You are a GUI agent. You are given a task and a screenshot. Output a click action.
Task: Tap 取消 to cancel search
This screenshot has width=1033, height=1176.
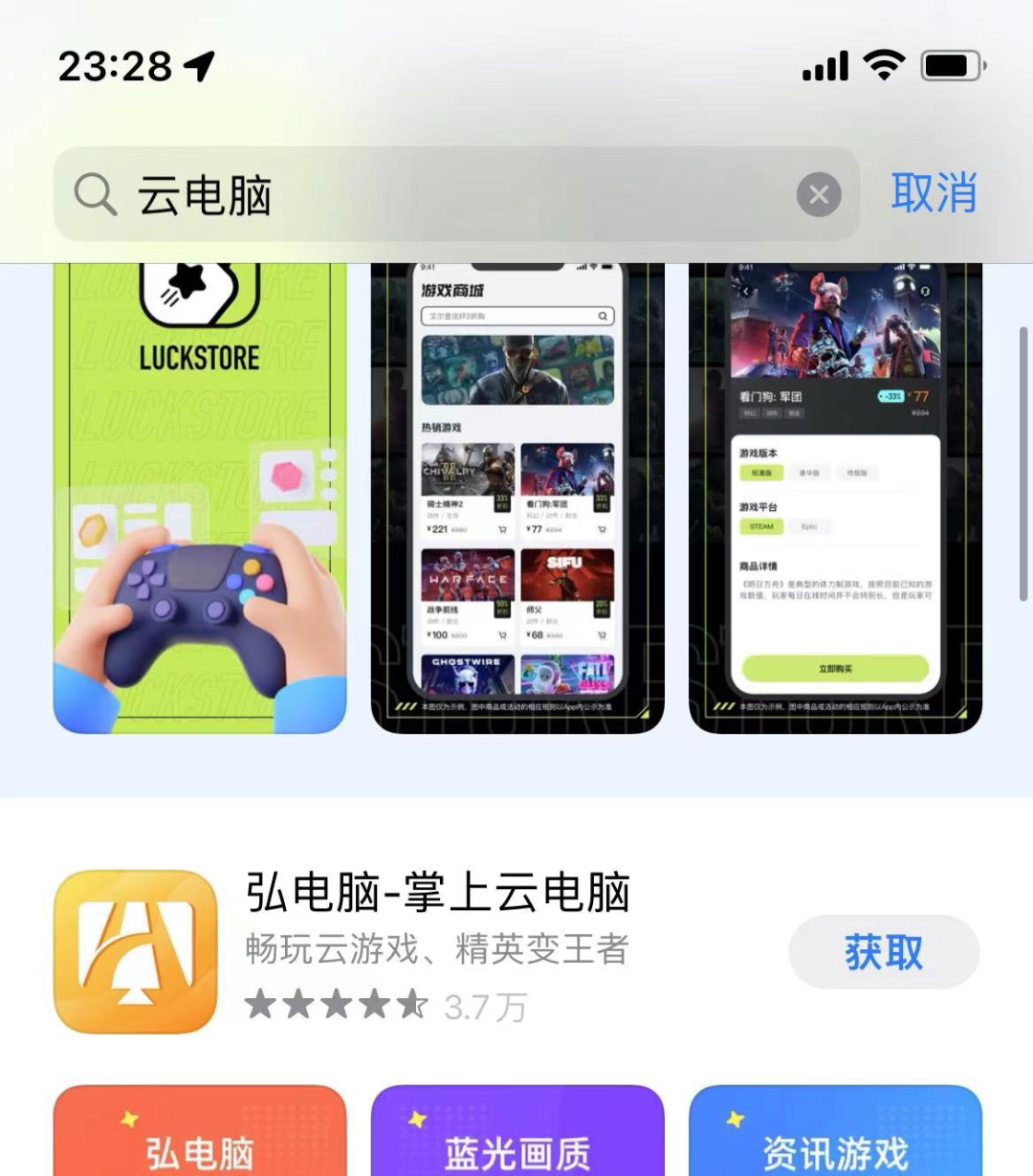click(934, 193)
